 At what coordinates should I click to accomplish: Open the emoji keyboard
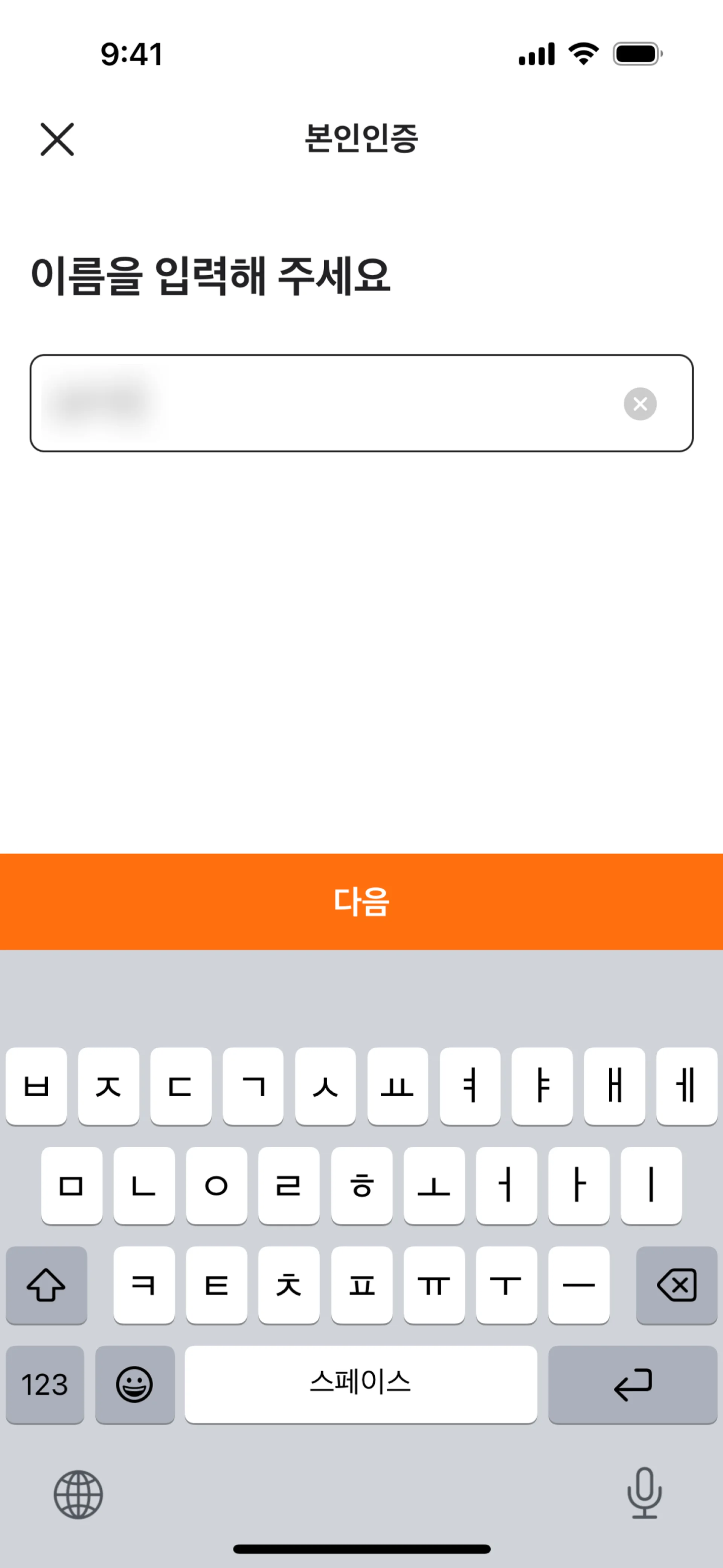coord(134,1384)
